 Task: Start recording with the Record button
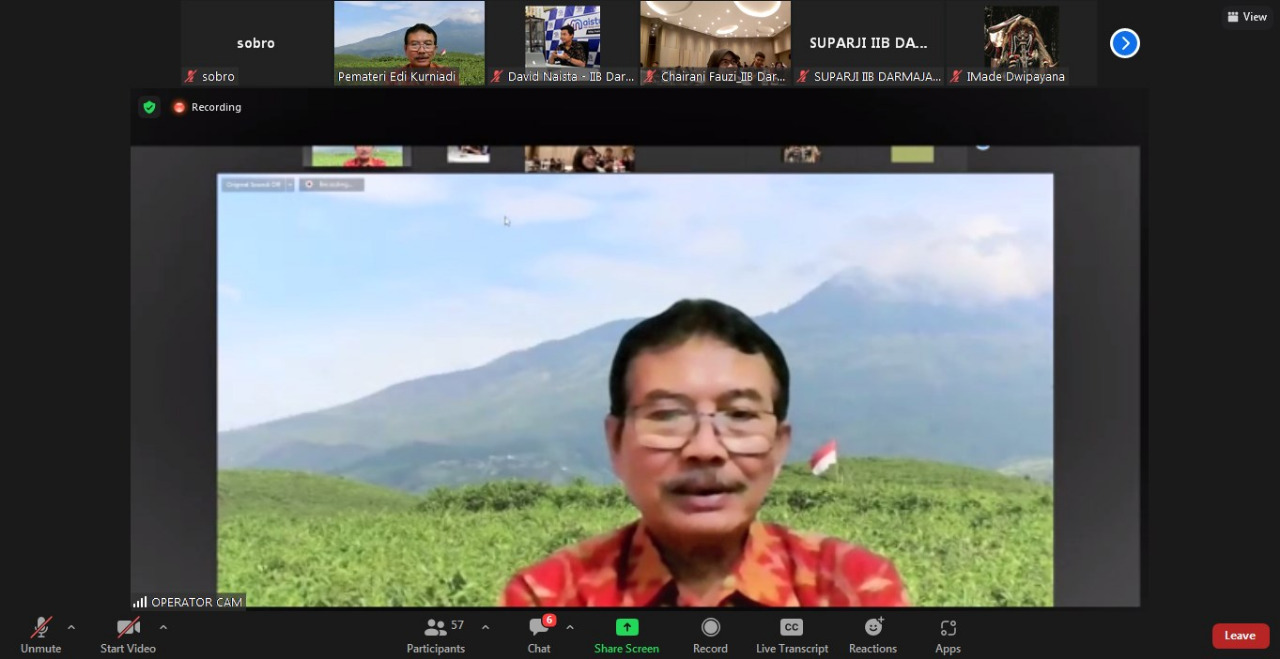710,634
